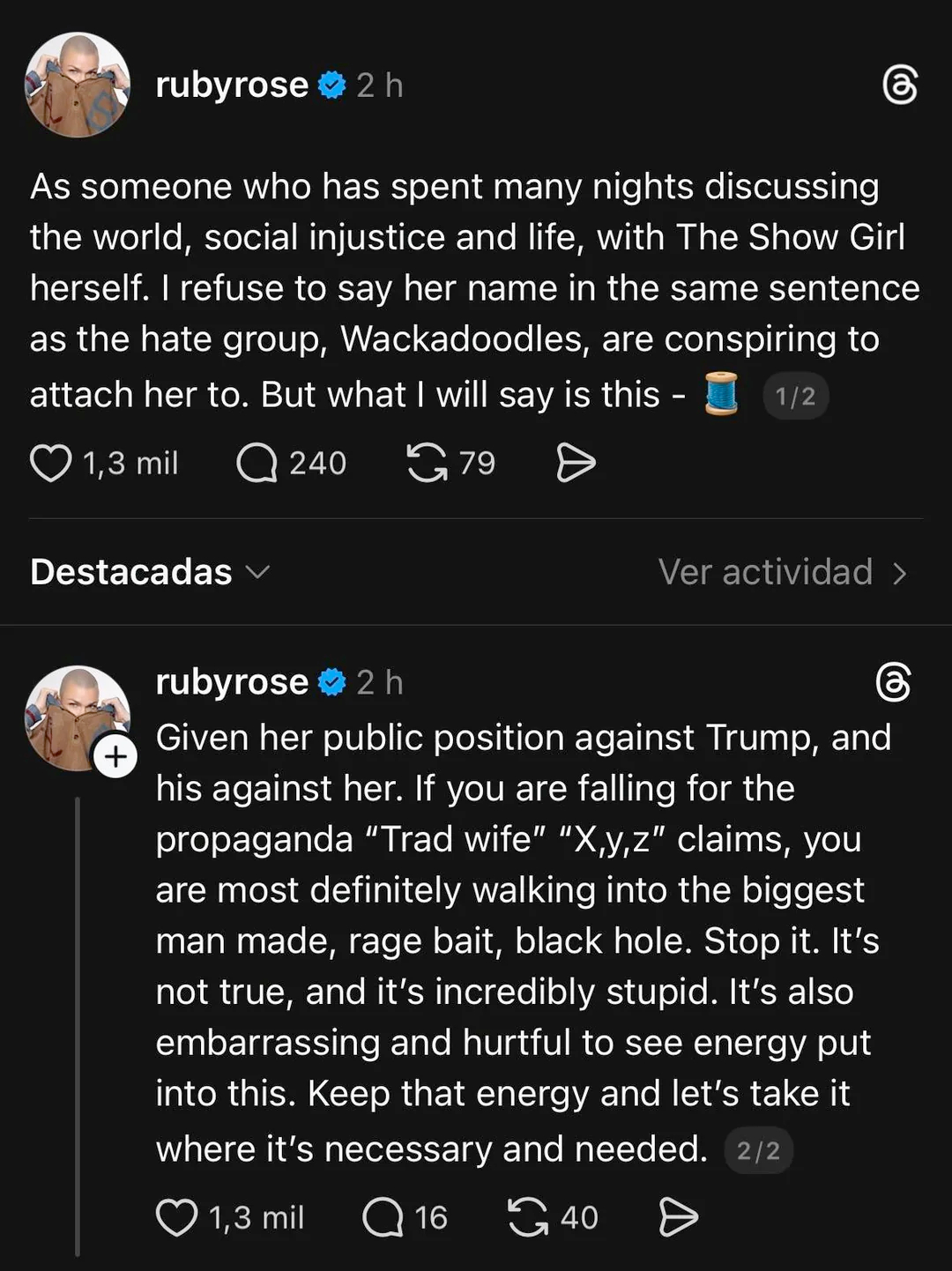Open rubyrose's profile from top post username
The height and width of the screenshot is (1271, 952).
[x=232, y=85]
